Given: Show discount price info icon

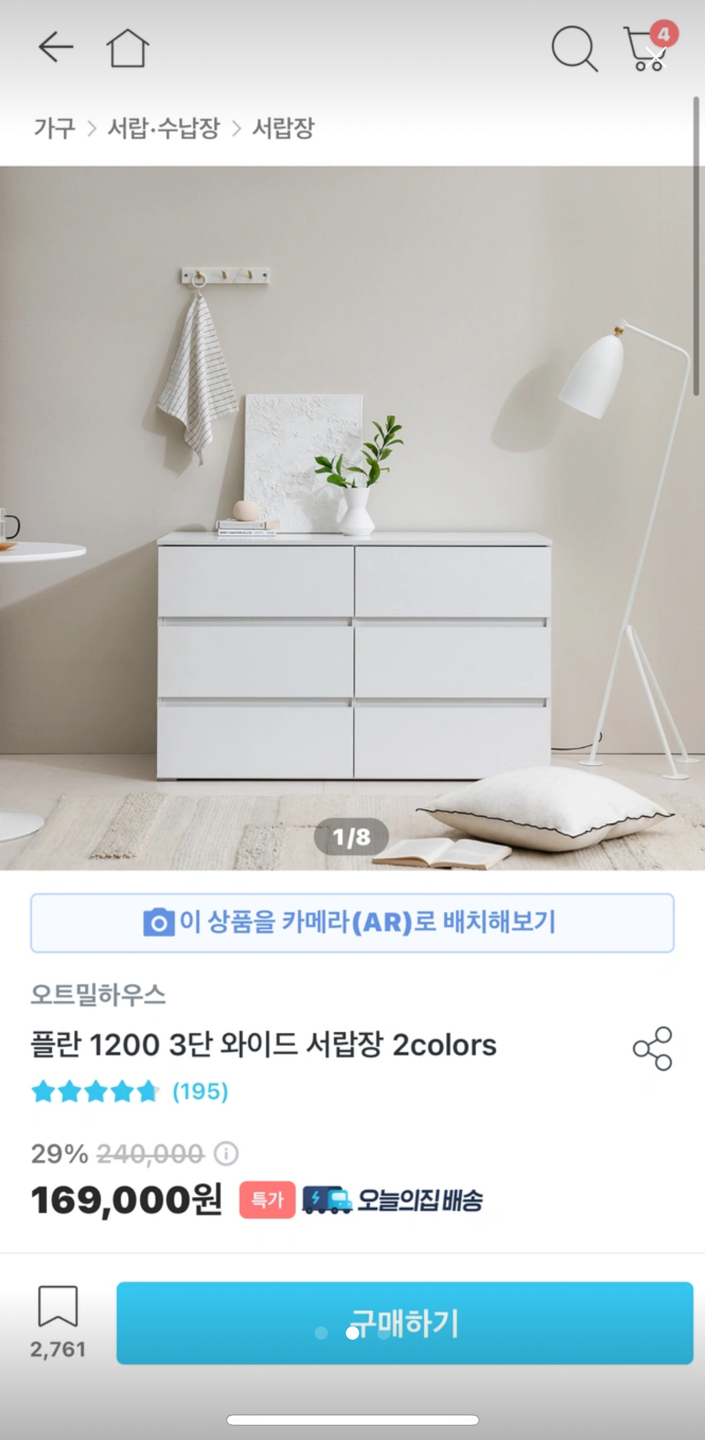Looking at the screenshot, I should point(227,1154).
